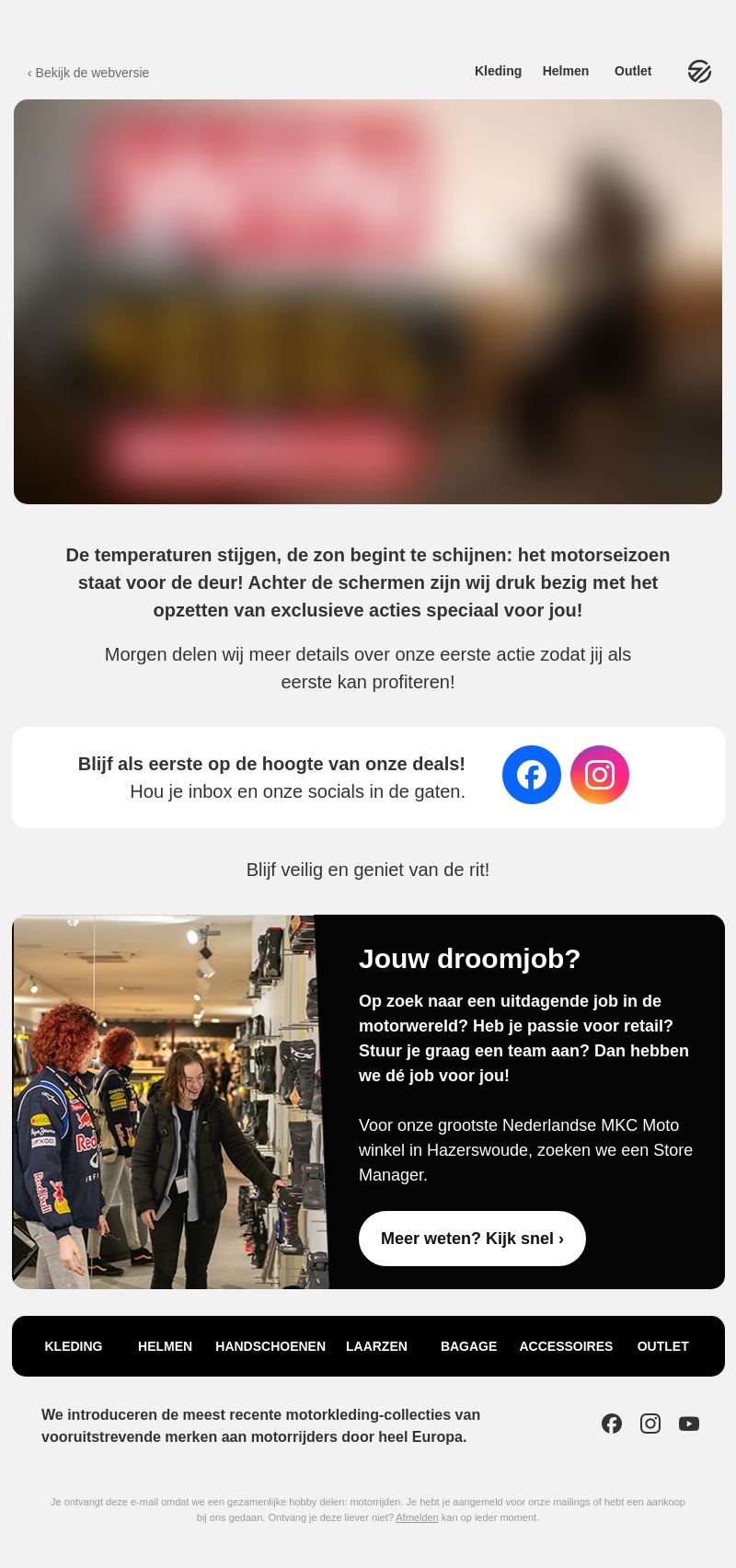
Task: Tap the blurred hero banner image
Action: click(368, 302)
